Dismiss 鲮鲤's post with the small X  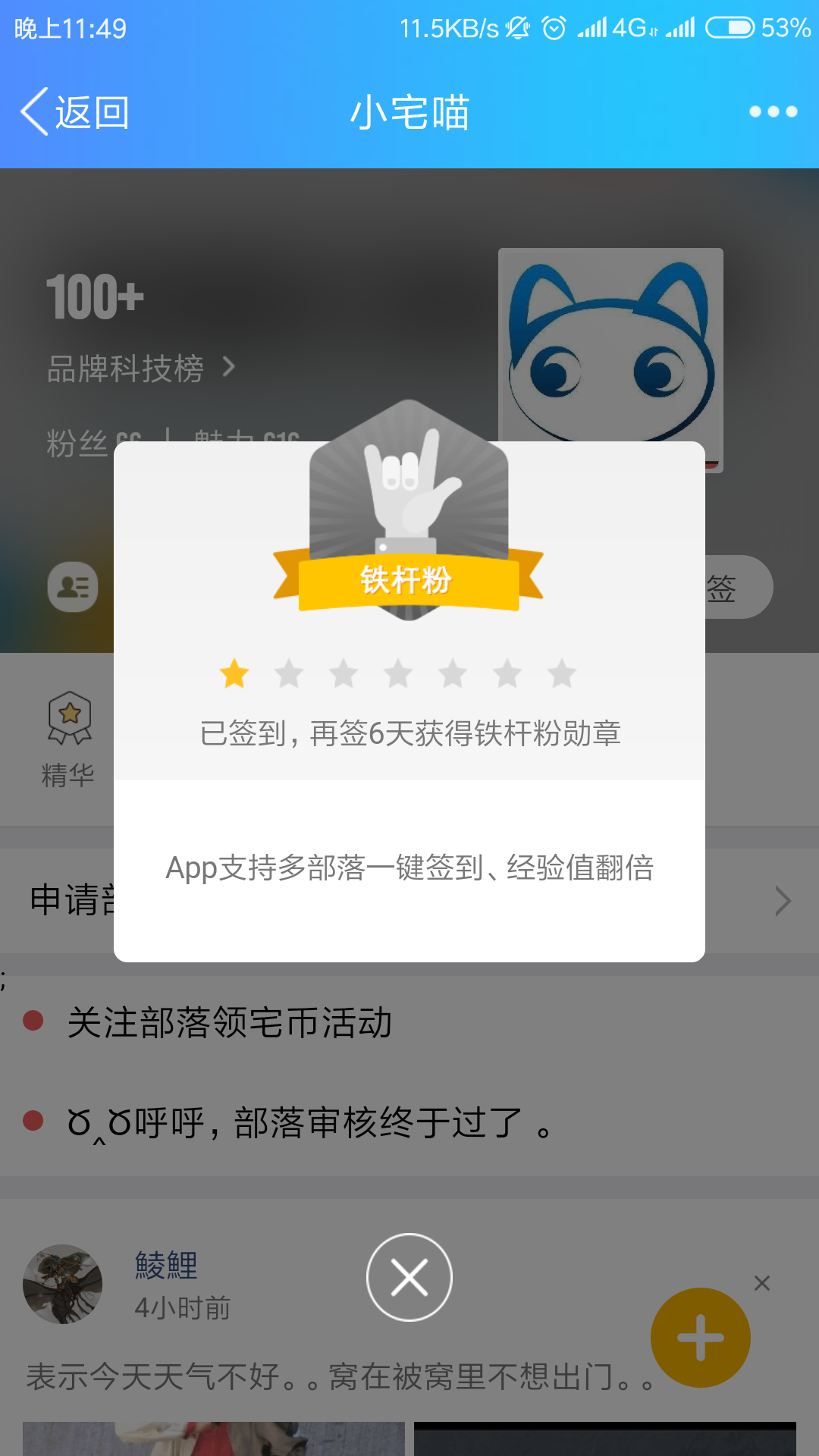pyautogui.click(x=762, y=1283)
